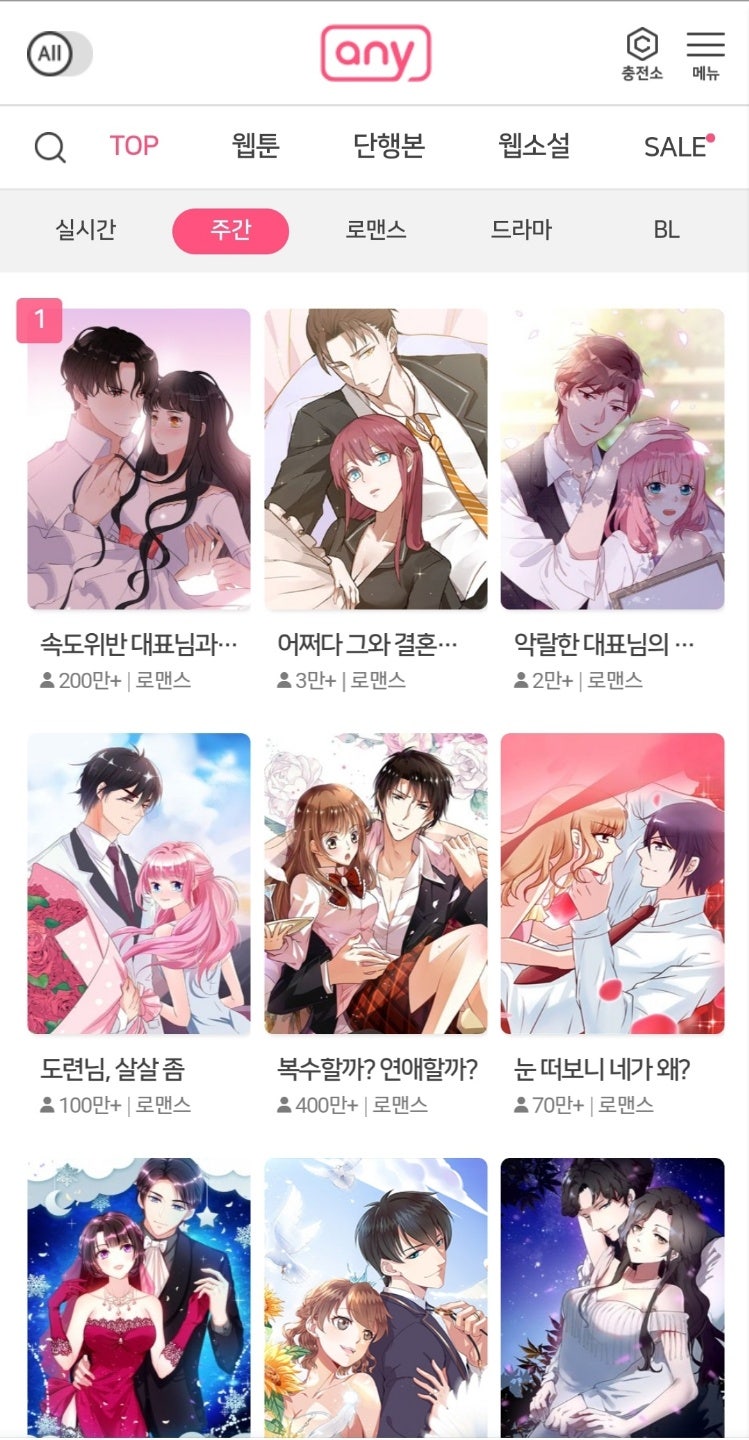This screenshot has width=749, height=1440.
Task: Open the webtoon 속도위반 대표님과
Action: pyautogui.click(x=139, y=460)
